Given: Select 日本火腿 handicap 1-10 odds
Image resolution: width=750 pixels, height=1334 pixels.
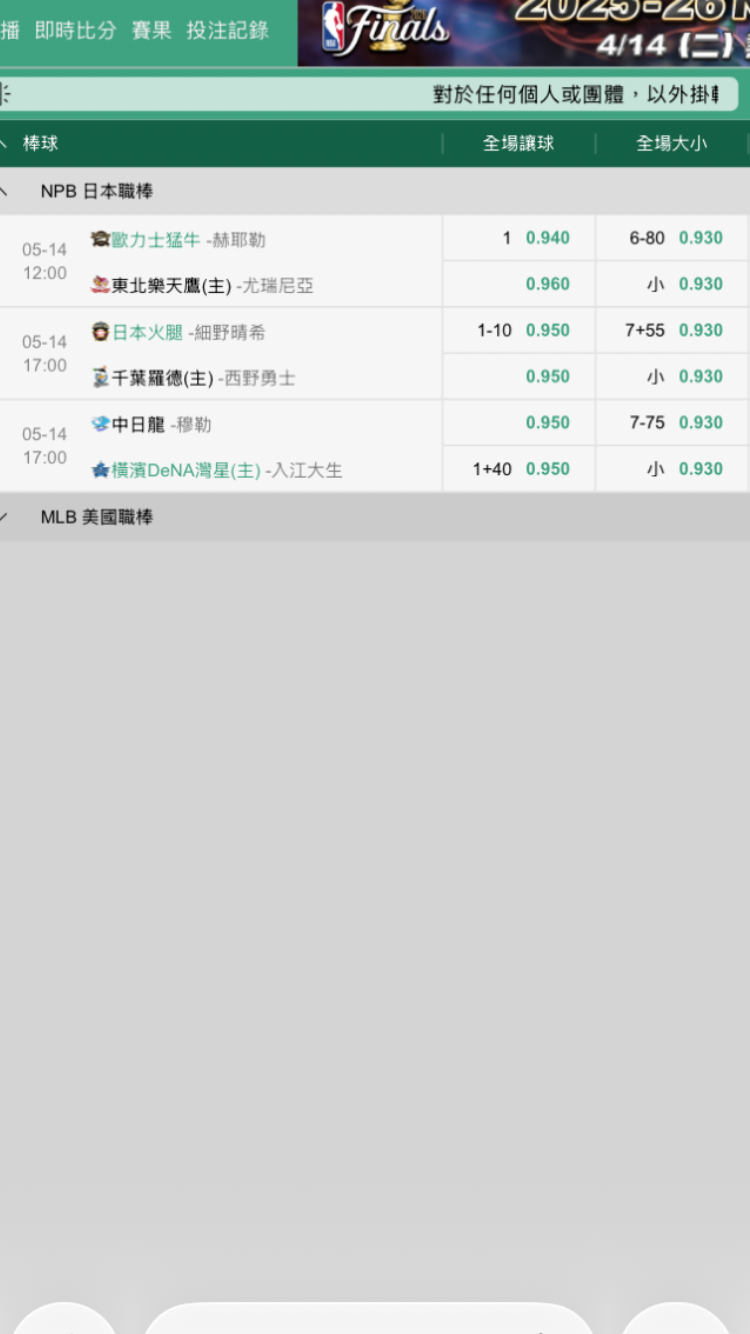Looking at the screenshot, I should (x=519, y=330).
